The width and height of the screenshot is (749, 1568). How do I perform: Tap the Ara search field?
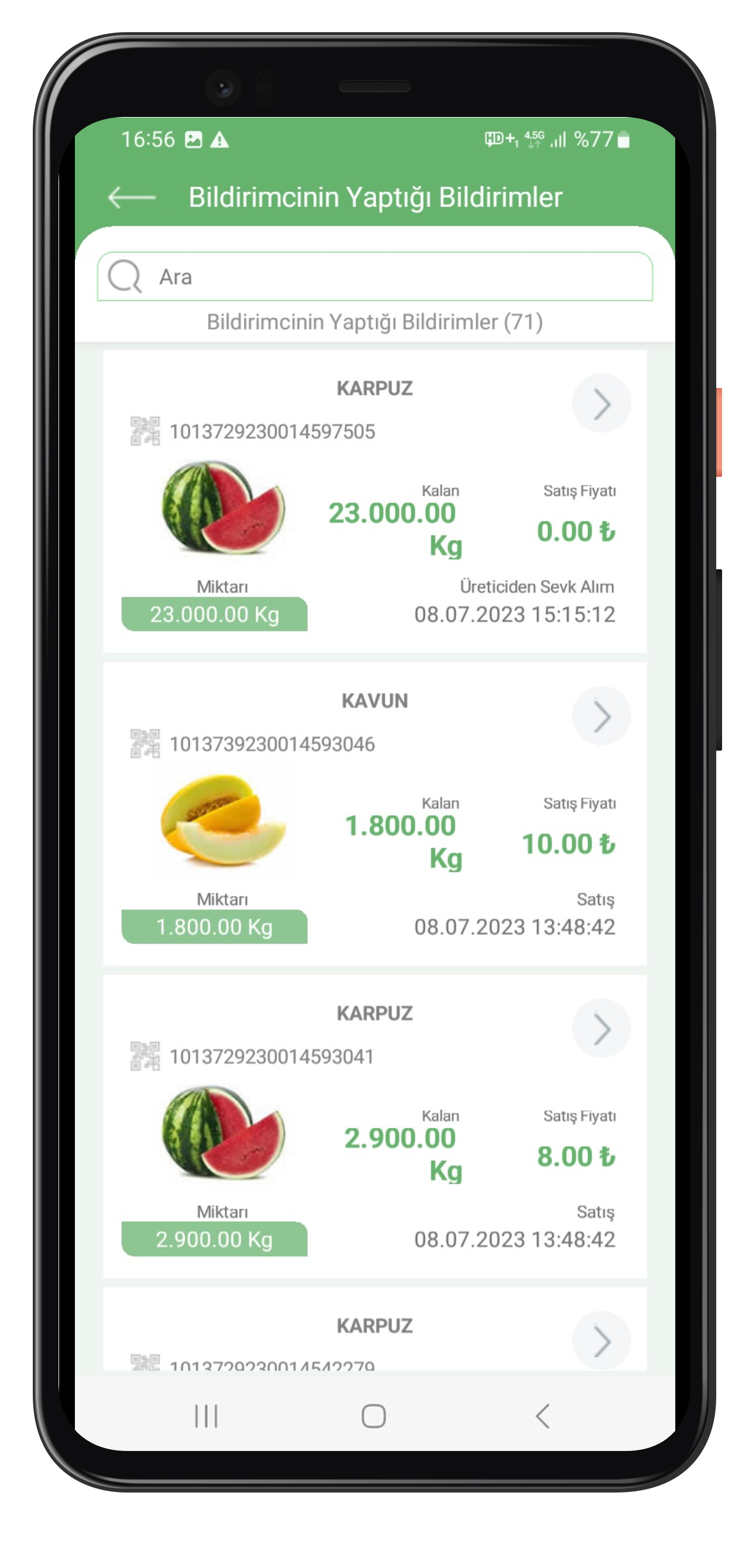click(x=374, y=276)
